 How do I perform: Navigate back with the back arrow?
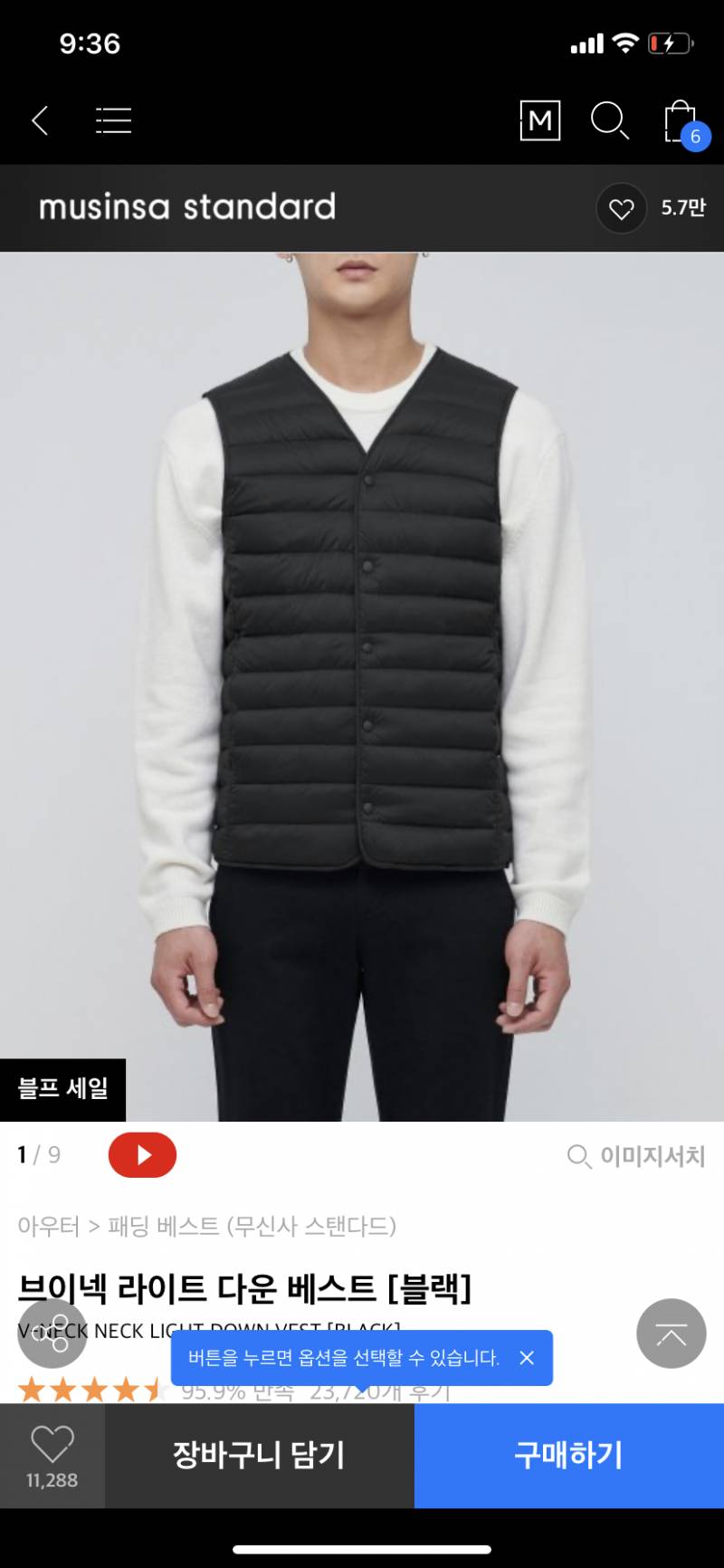click(38, 120)
